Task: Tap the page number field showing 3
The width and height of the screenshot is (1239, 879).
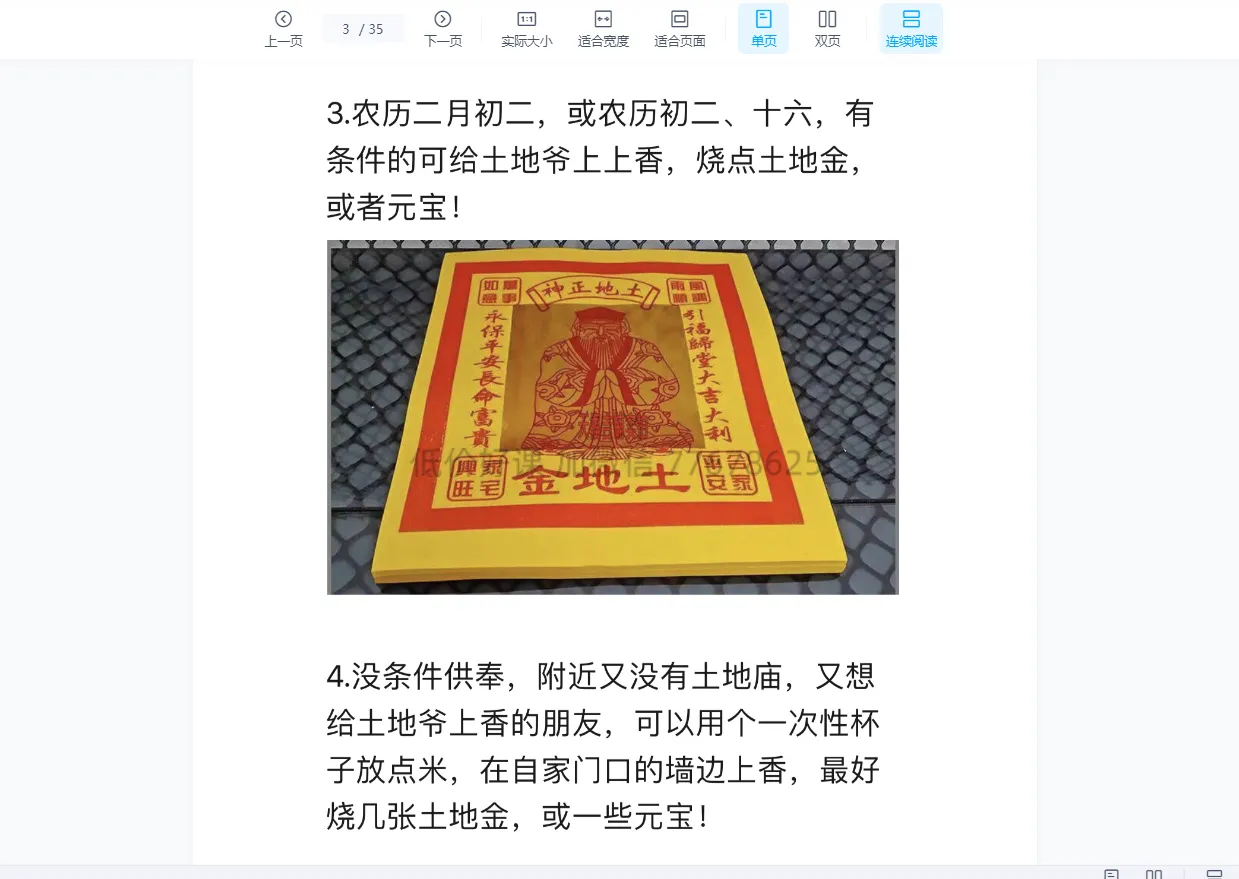Action: pos(346,29)
